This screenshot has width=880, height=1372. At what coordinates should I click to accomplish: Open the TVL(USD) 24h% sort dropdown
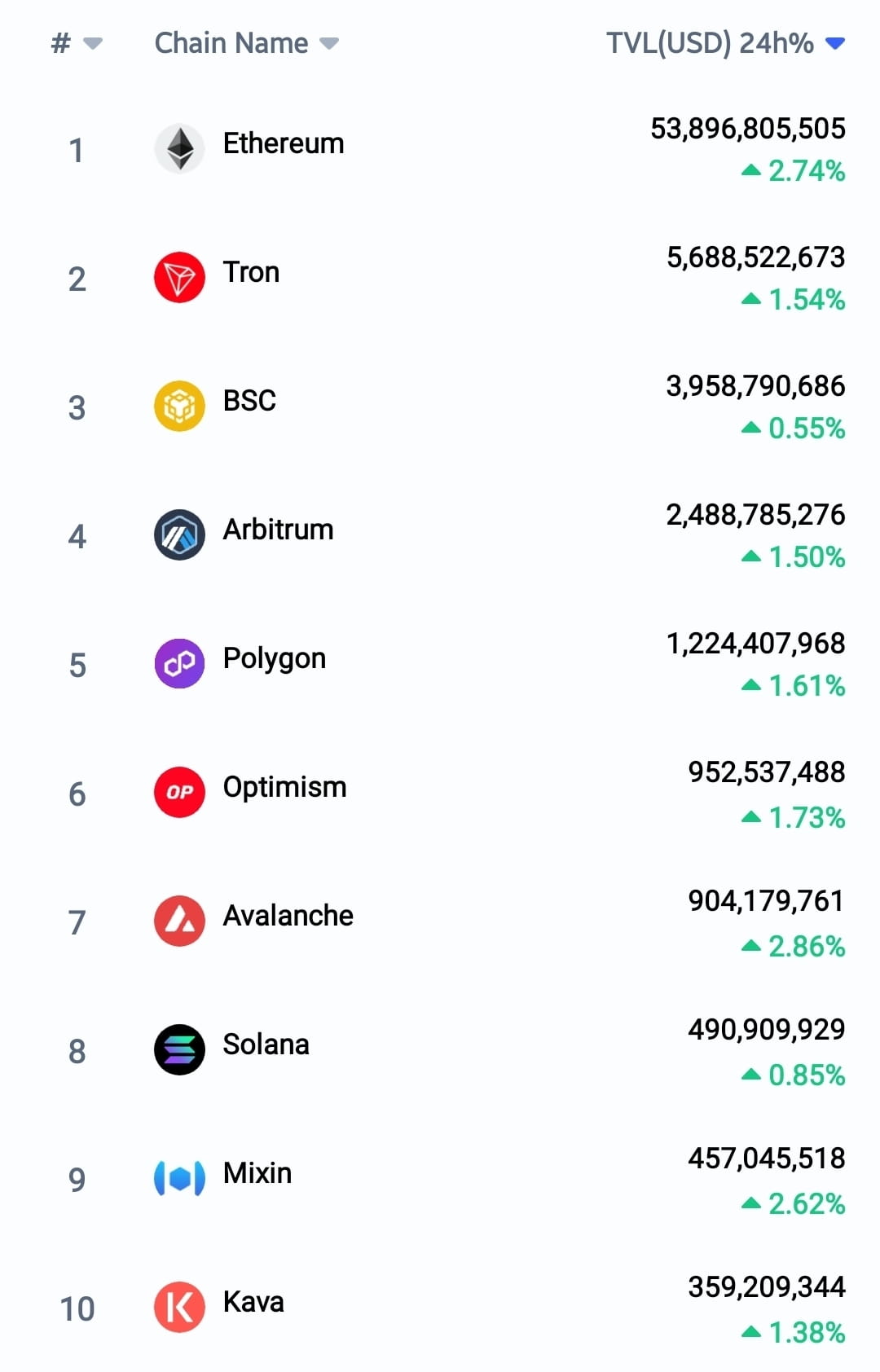pos(836,45)
